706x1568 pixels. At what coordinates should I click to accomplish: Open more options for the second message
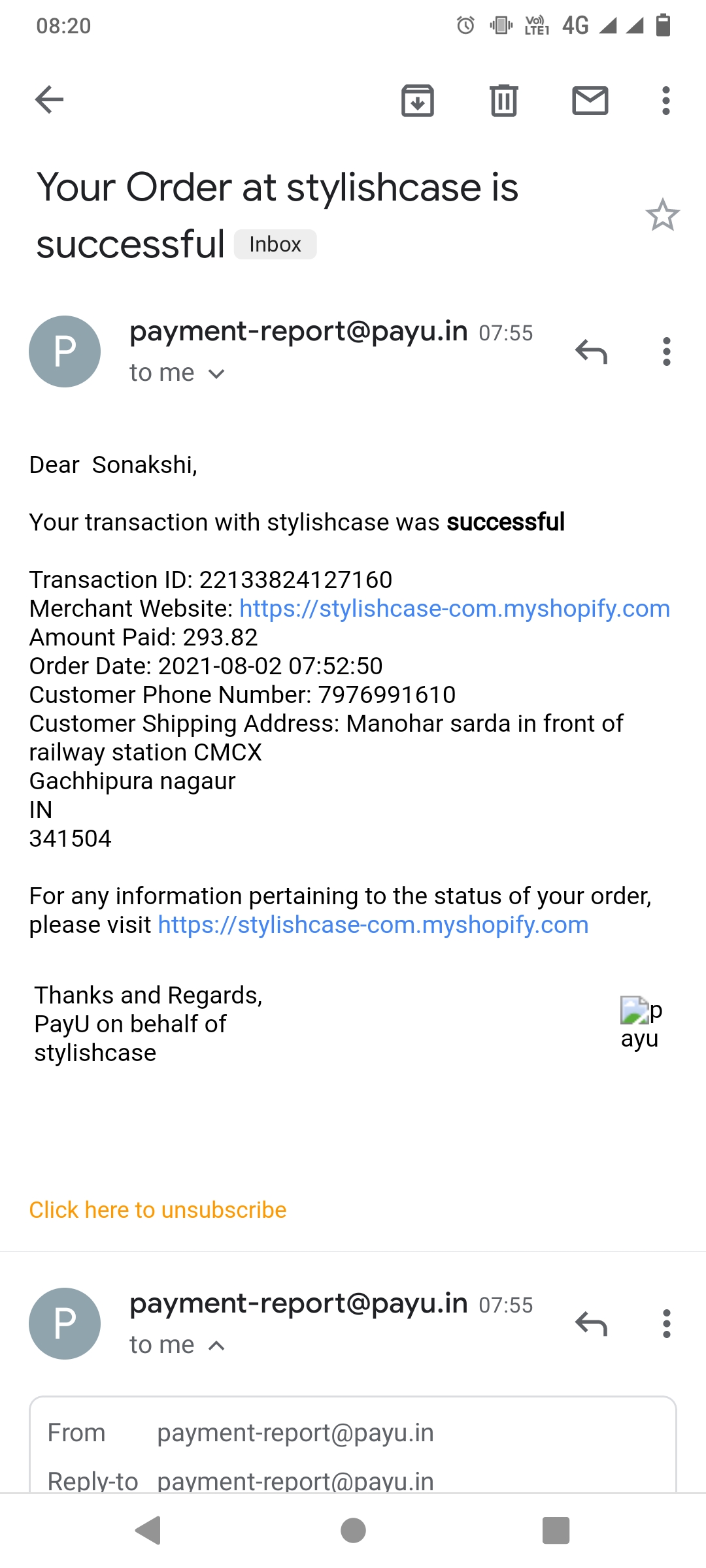click(x=666, y=1324)
